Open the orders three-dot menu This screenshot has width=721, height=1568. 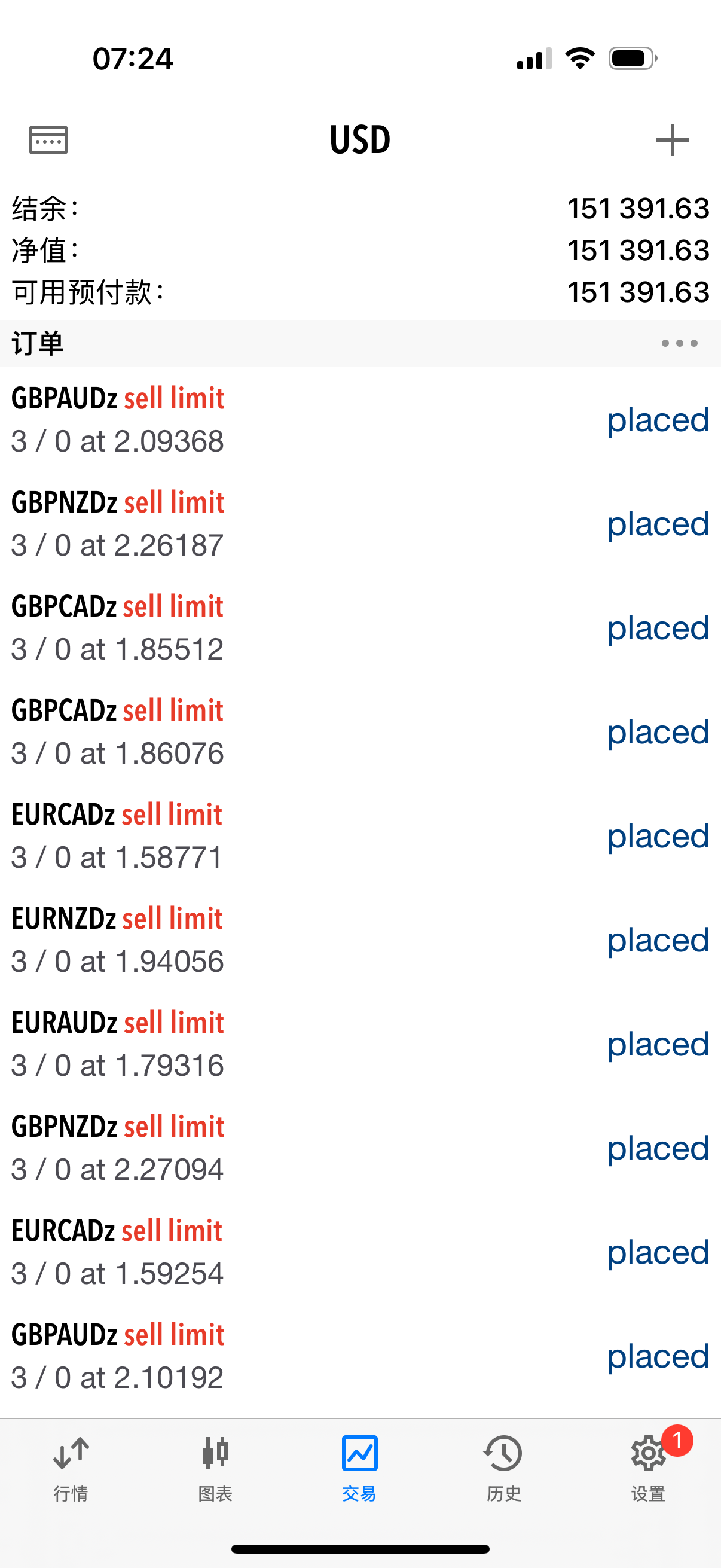pyautogui.click(x=679, y=343)
